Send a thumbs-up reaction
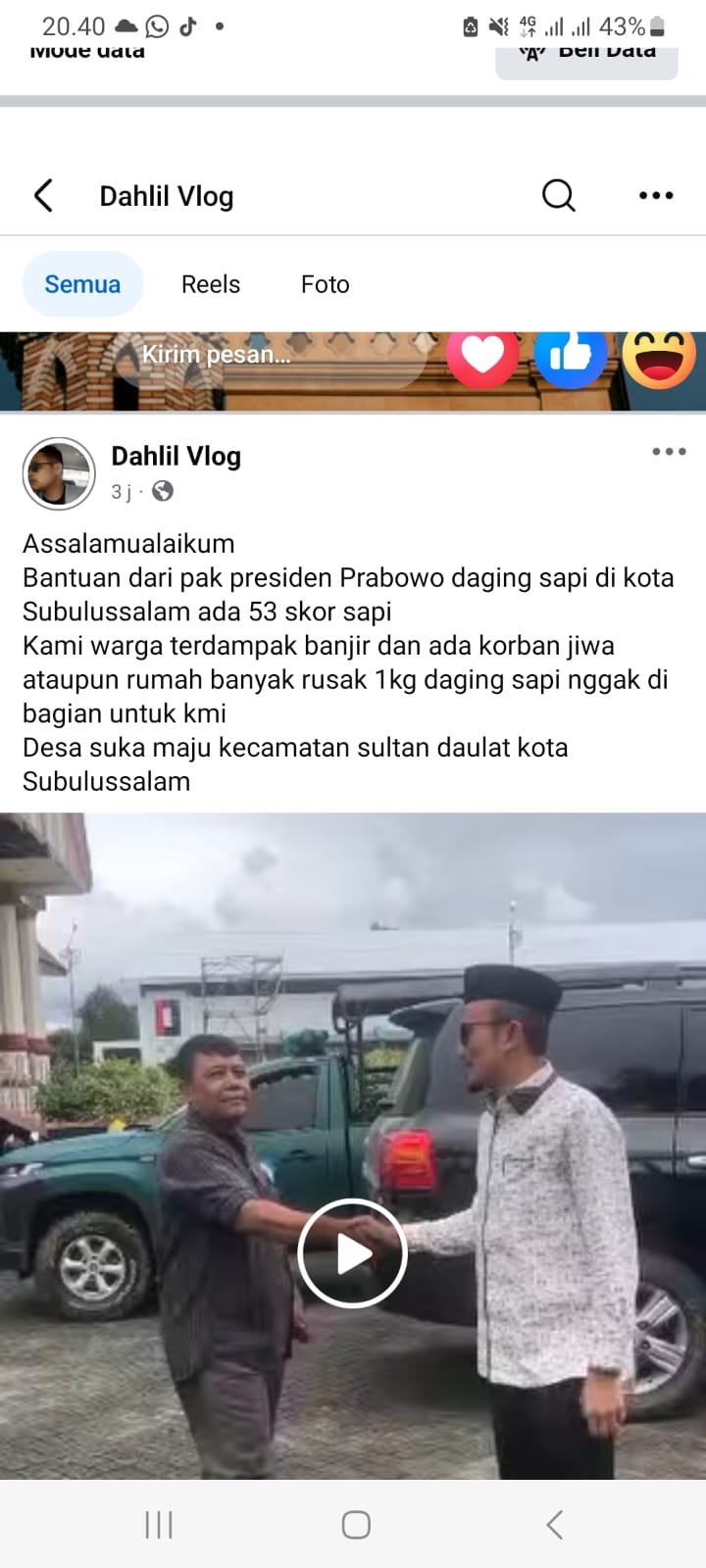Viewport: 706px width, 1568px height. pyautogui.click(x=571, y=355)
